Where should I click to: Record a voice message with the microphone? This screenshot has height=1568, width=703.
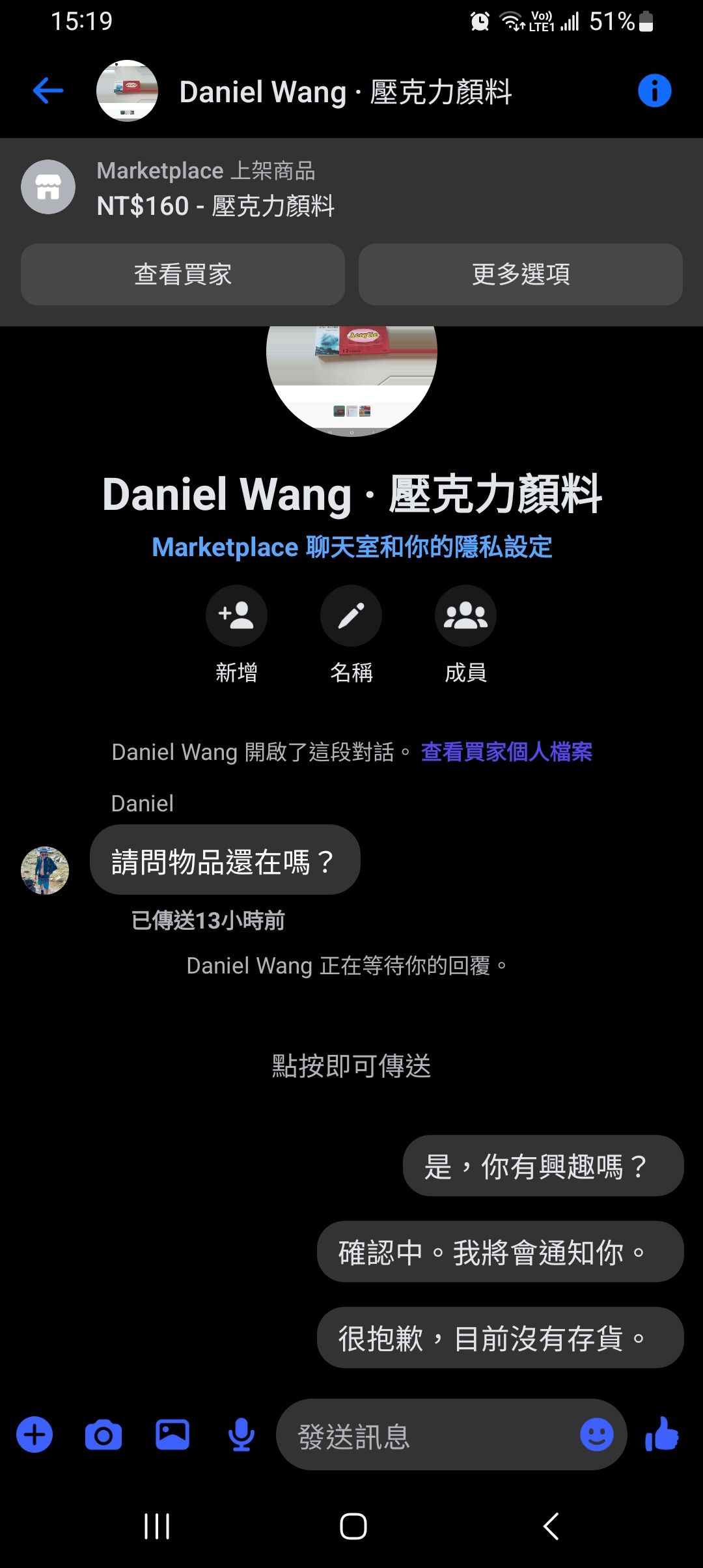click(241, 1435)
